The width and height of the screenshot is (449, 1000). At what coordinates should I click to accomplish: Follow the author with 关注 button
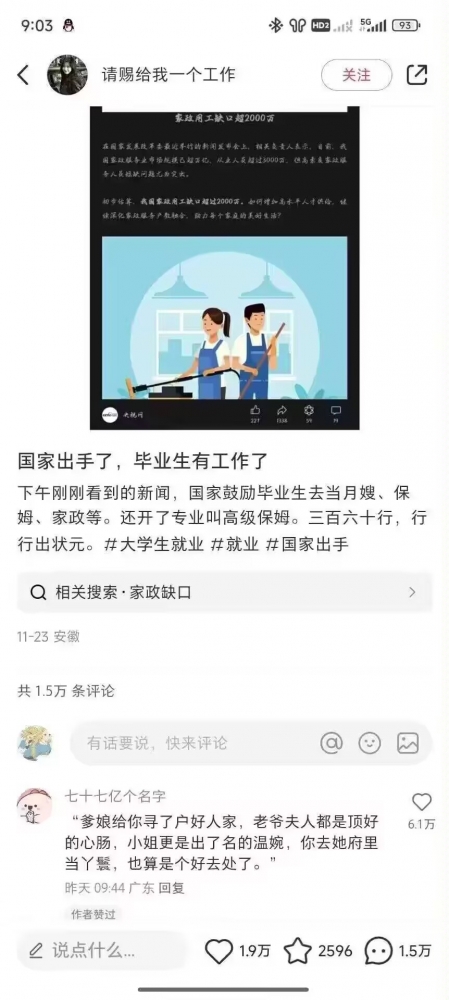point(356,75)
